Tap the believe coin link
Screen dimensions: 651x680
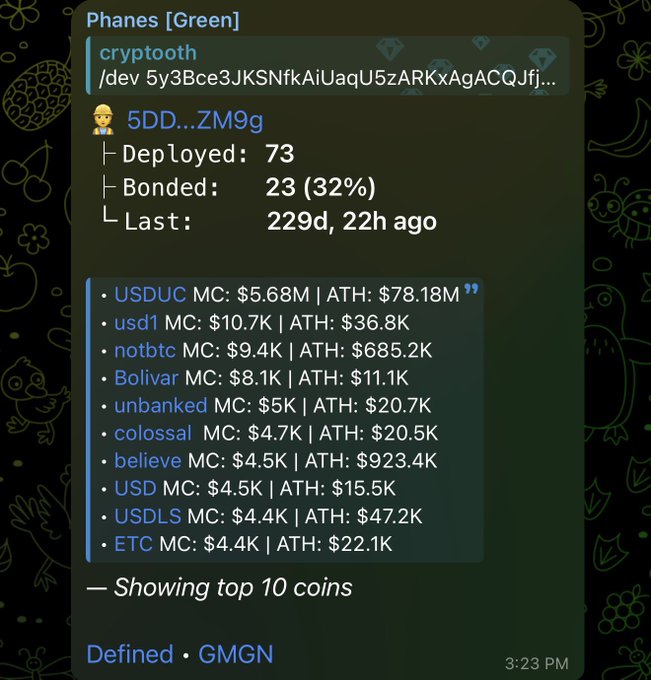coord(148,461)
